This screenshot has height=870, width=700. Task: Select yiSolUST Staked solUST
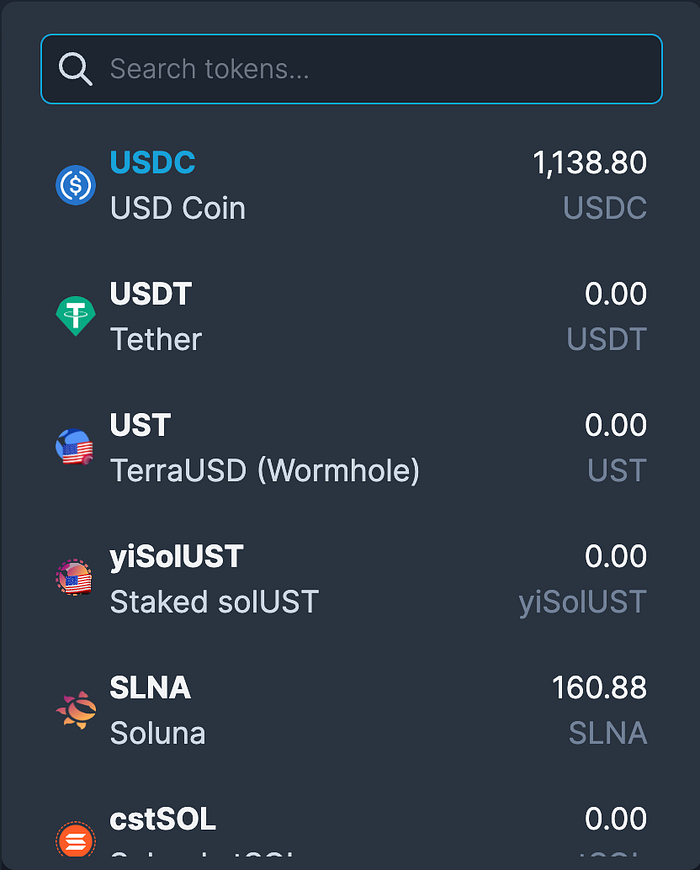[350, 578]
